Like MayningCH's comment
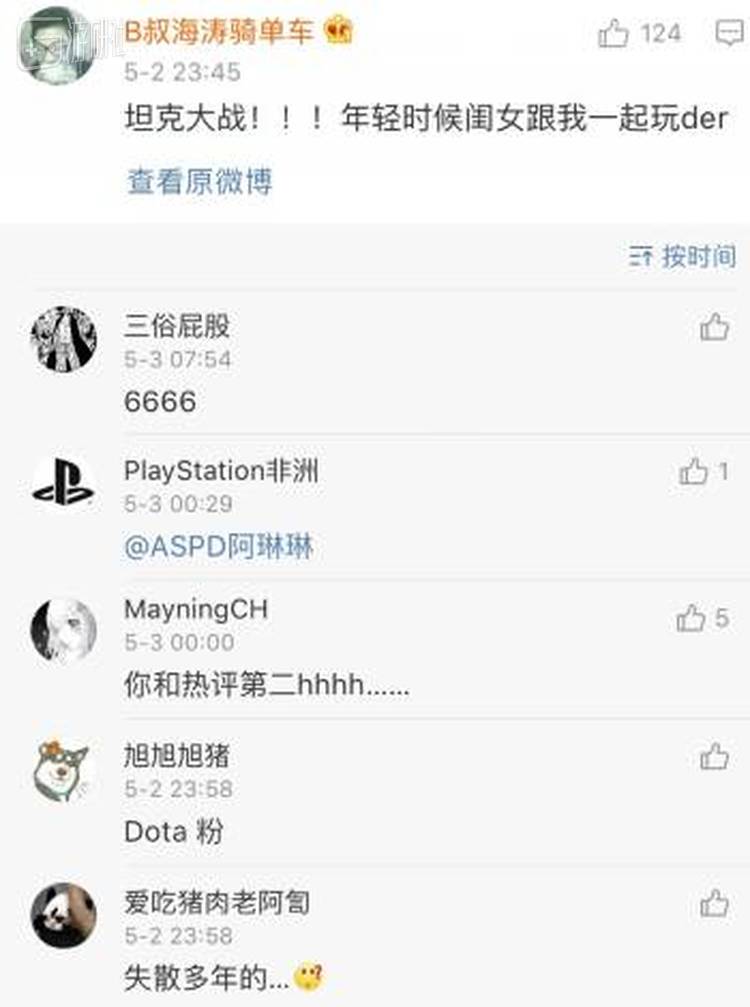This screenshot has height=1007, width=750. [691, 619]
